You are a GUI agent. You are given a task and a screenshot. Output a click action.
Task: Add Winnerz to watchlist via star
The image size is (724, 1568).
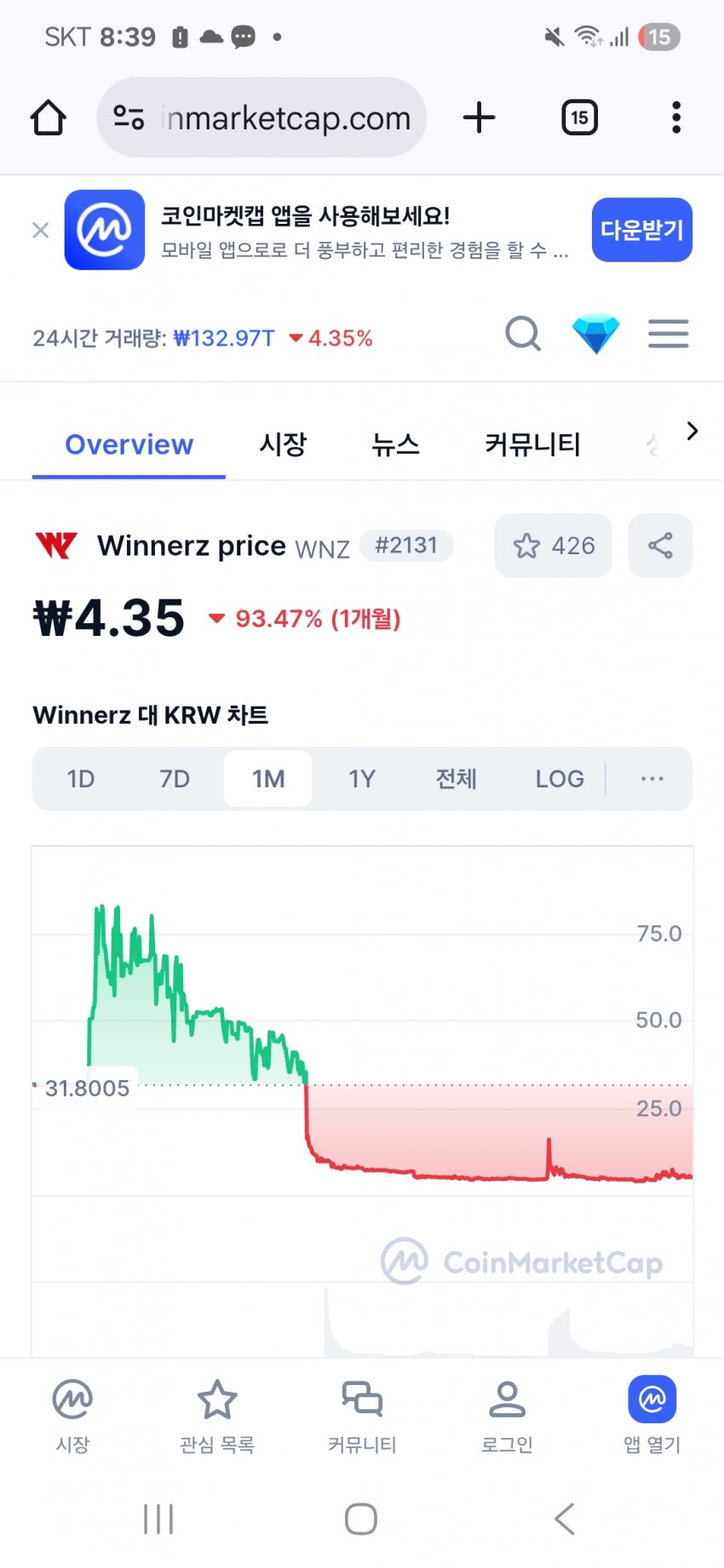coord(554,546)
